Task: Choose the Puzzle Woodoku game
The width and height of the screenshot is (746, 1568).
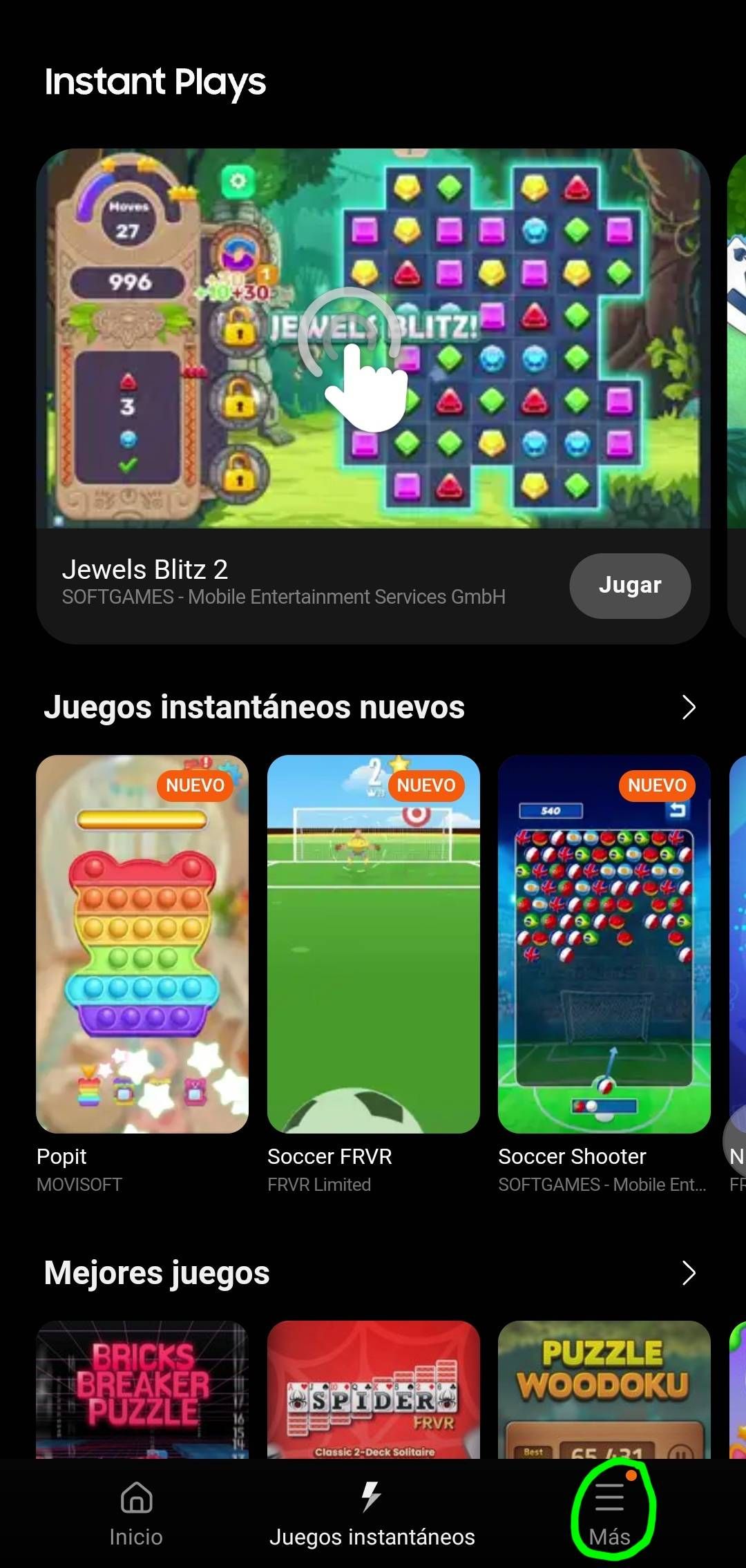Action: [604, 1388]
